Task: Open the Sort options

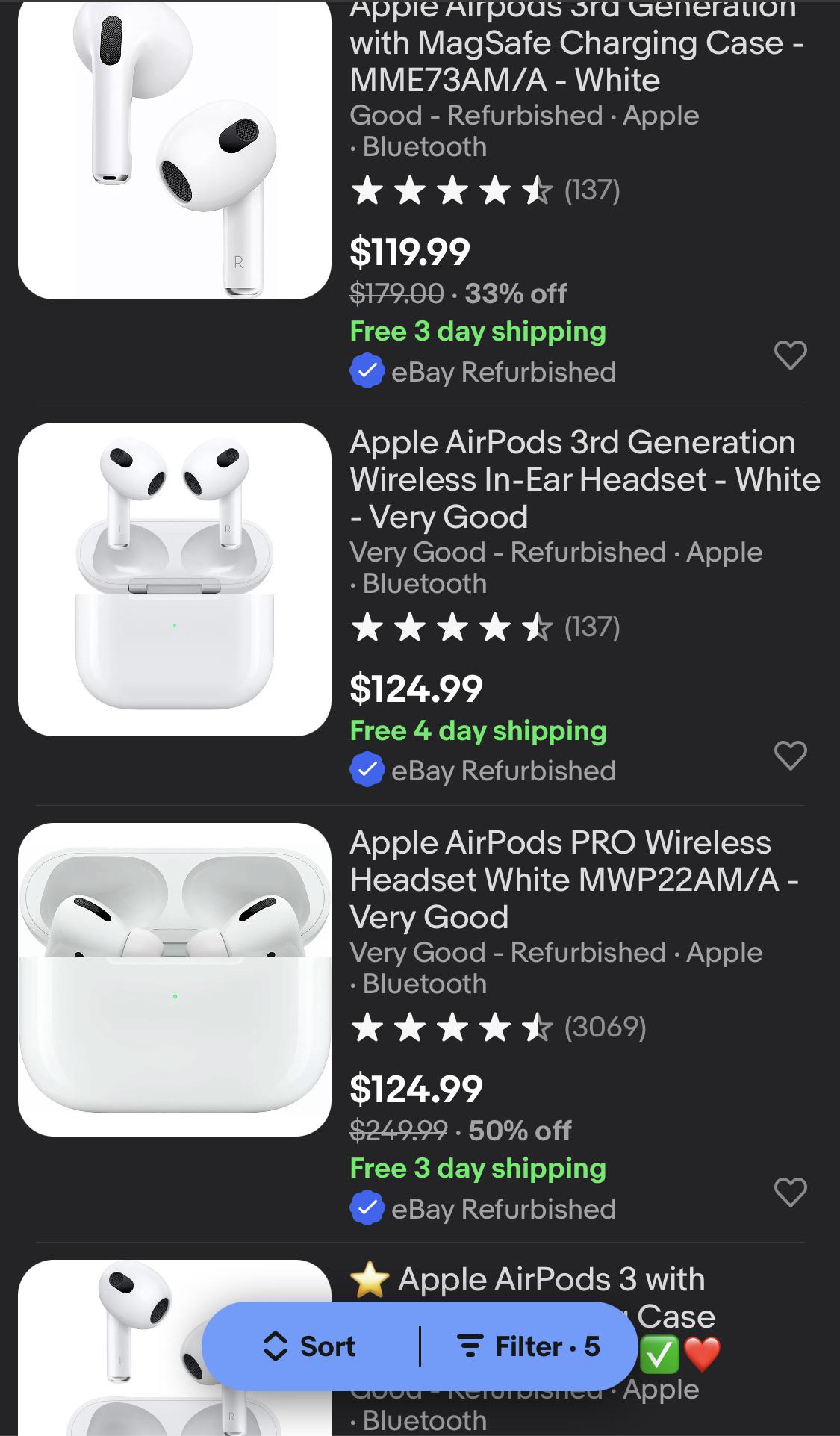Action: click(x=314, y=1346)
